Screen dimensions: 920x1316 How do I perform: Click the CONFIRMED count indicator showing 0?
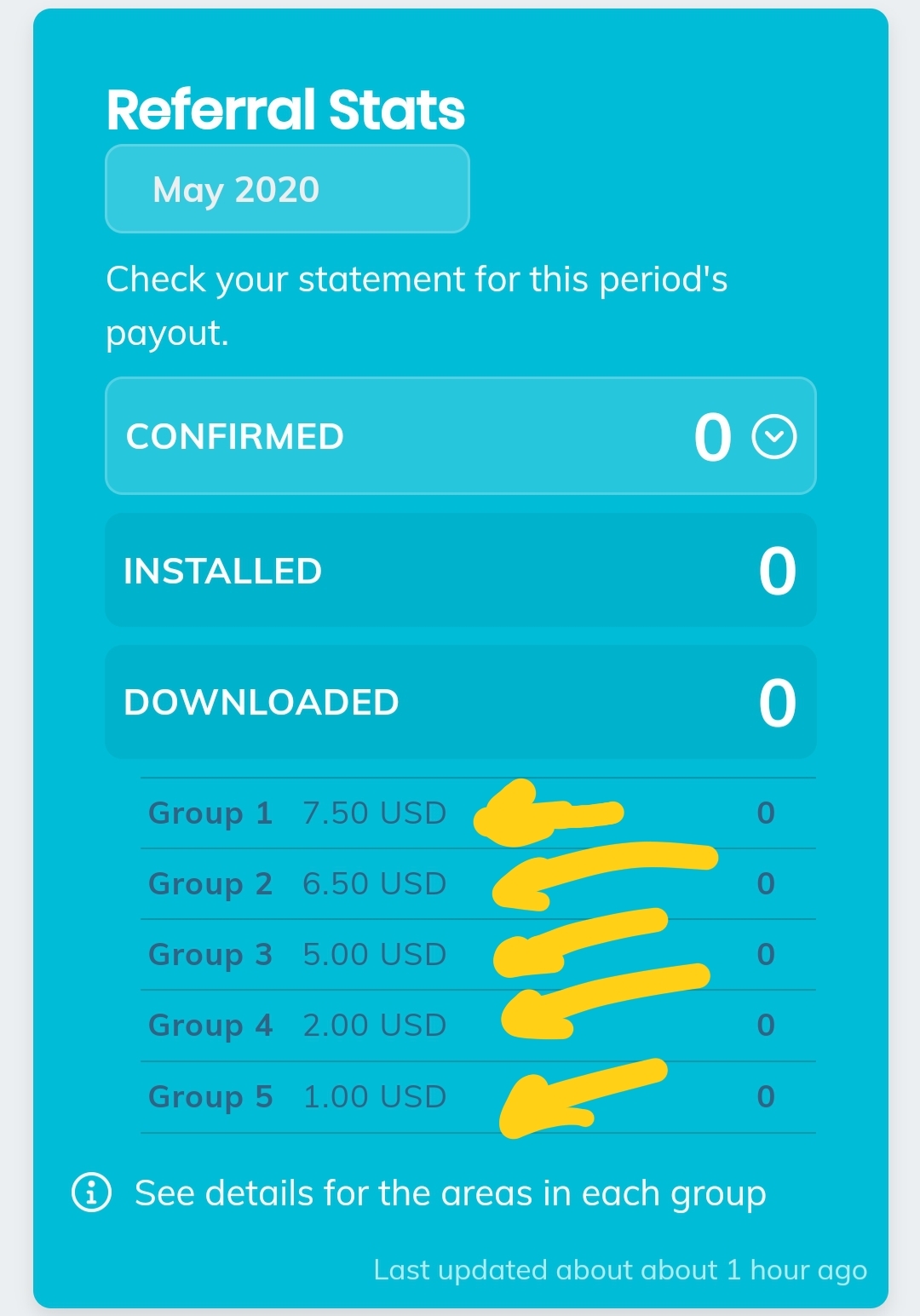(x=712, y=436)
